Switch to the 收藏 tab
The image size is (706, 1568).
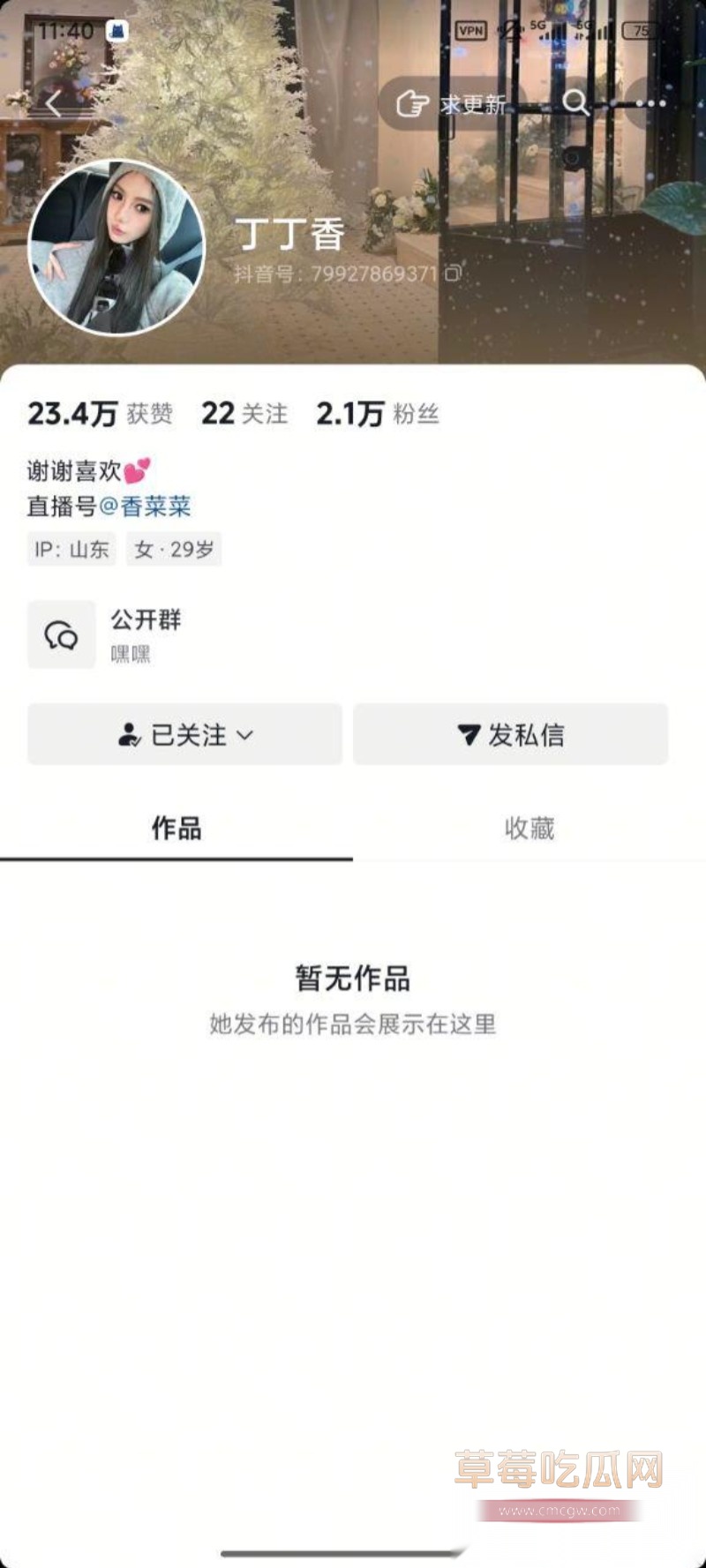tap(529, 829)
